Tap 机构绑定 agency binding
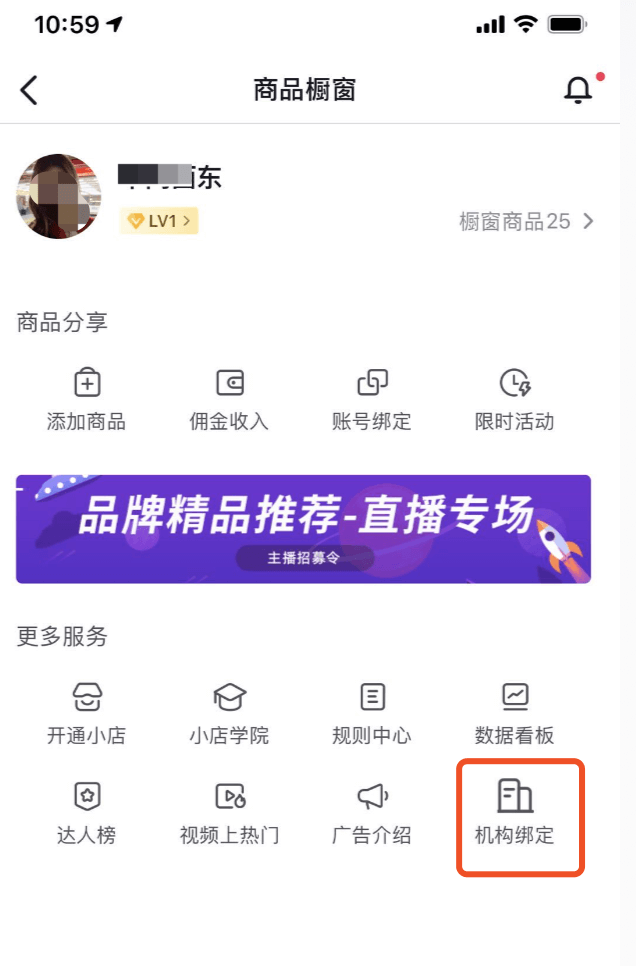This screenshot has width=636, height=966. click(x=515, y=813)
